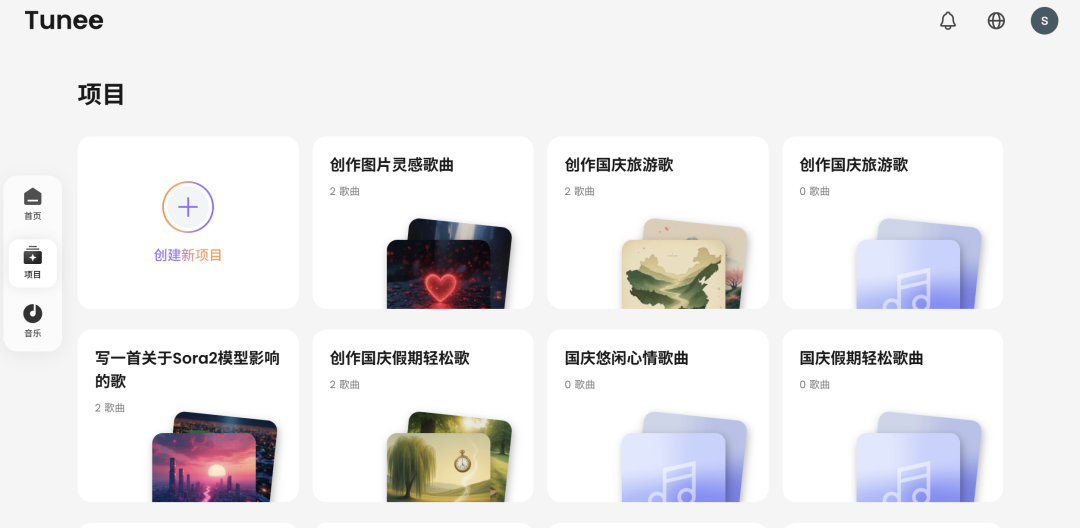Screen dimensions: 1080x528
Task: Open 创作国庆旅游歌 project with 2 songs
Action: coord(657,222)
